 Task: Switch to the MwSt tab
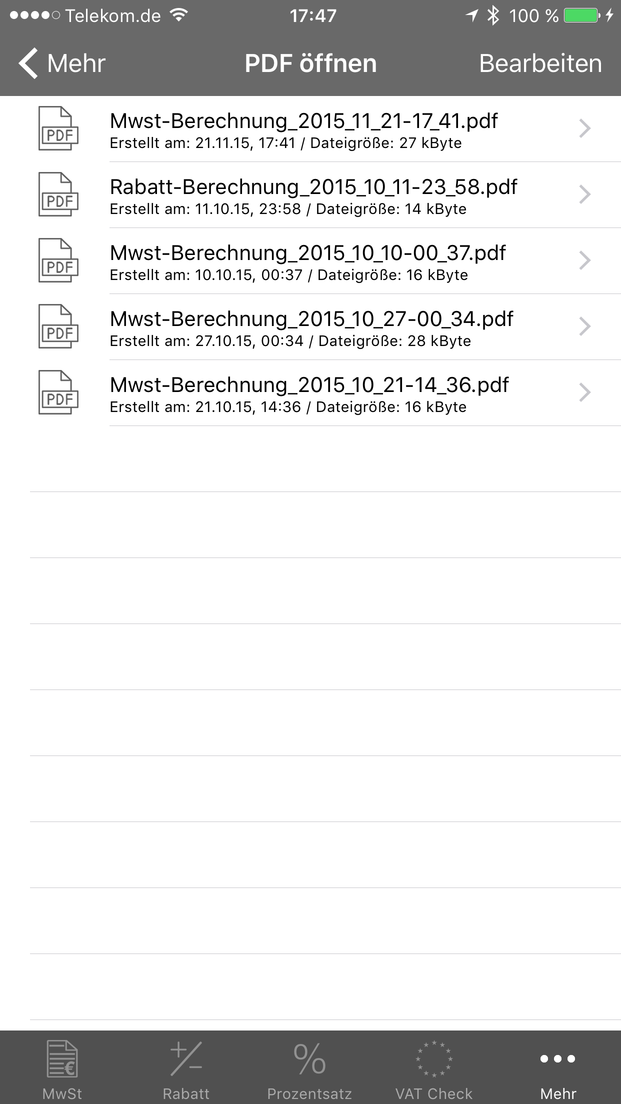pyautogui.click(x=62, y=1068)
